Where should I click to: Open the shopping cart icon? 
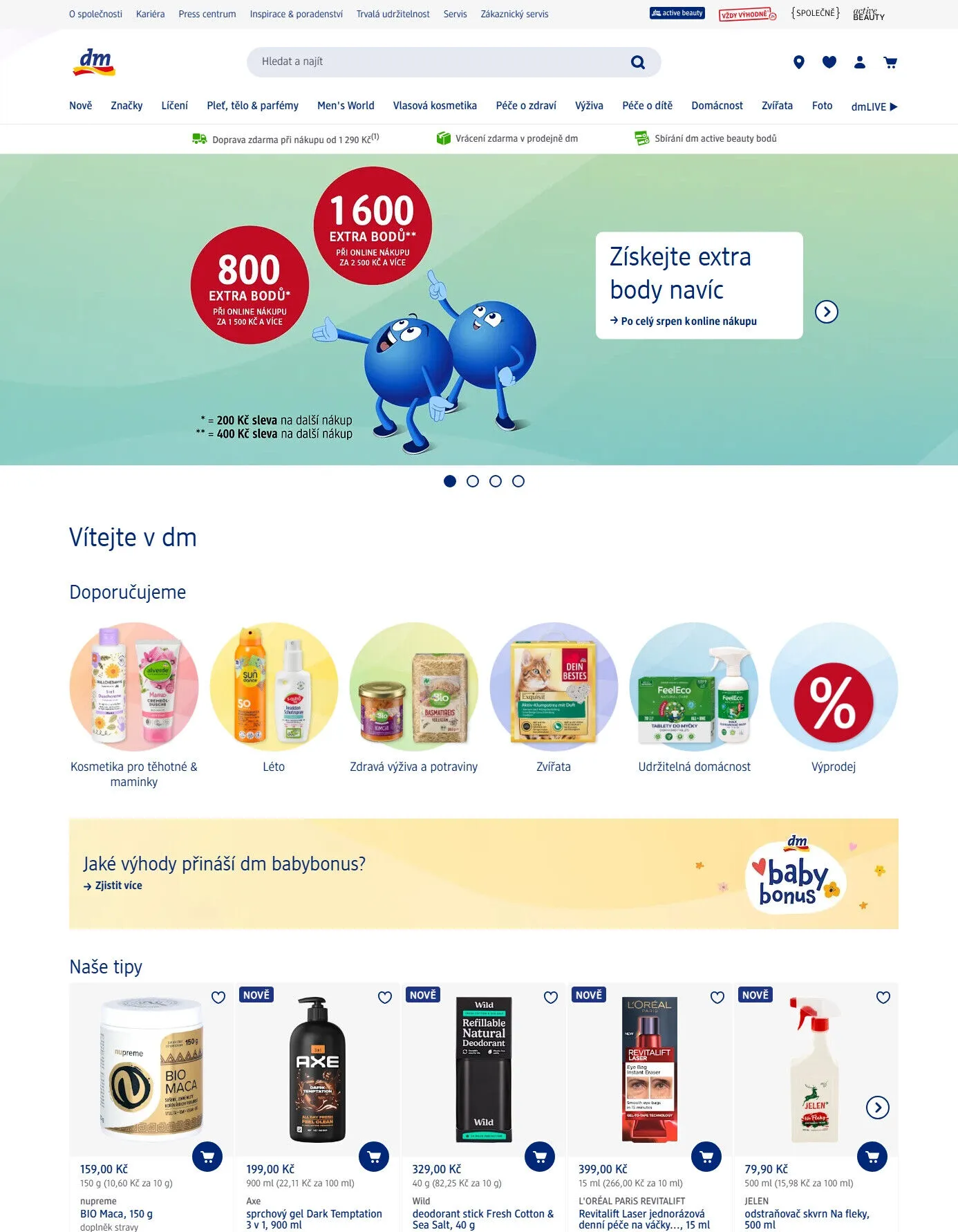[x=890, y=62]
